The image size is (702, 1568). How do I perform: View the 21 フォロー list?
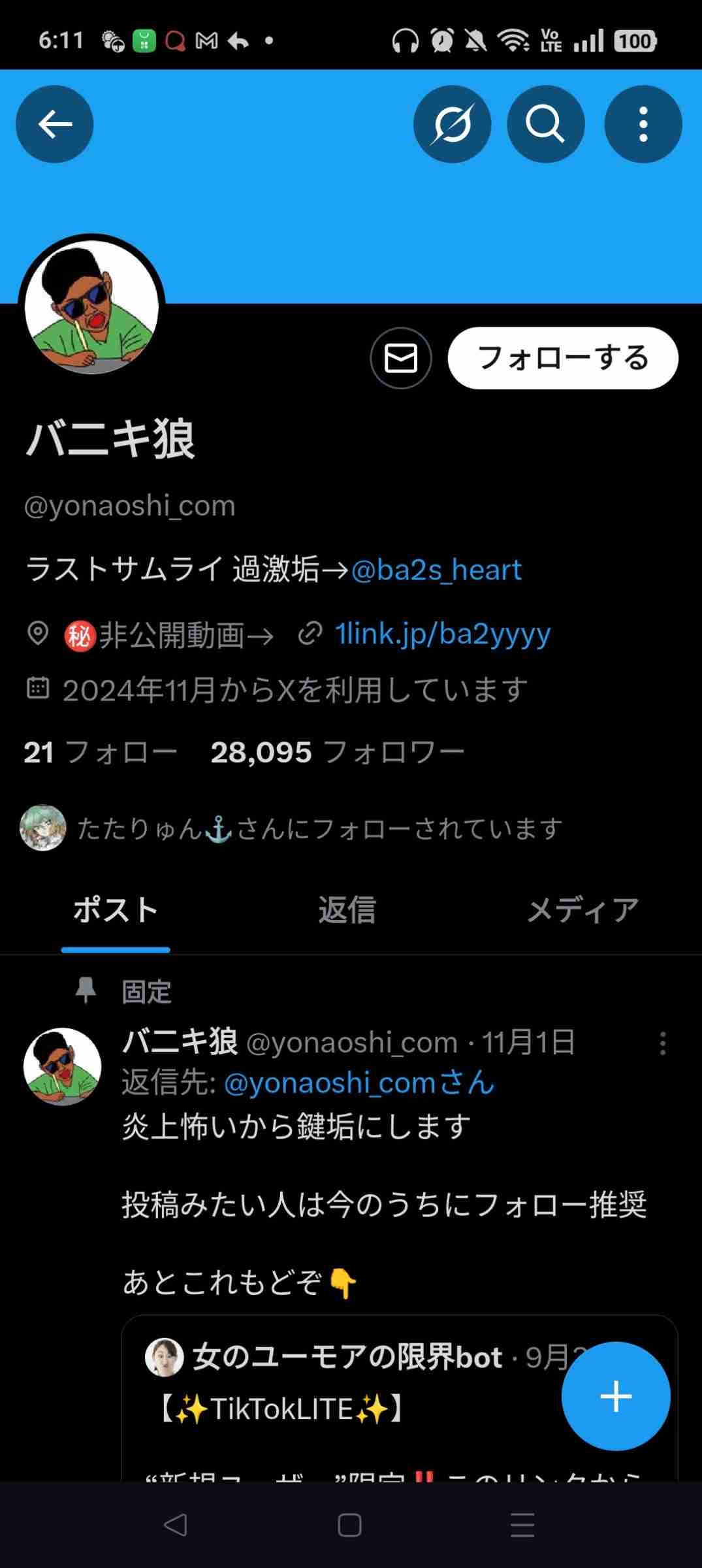pos(101,753)
